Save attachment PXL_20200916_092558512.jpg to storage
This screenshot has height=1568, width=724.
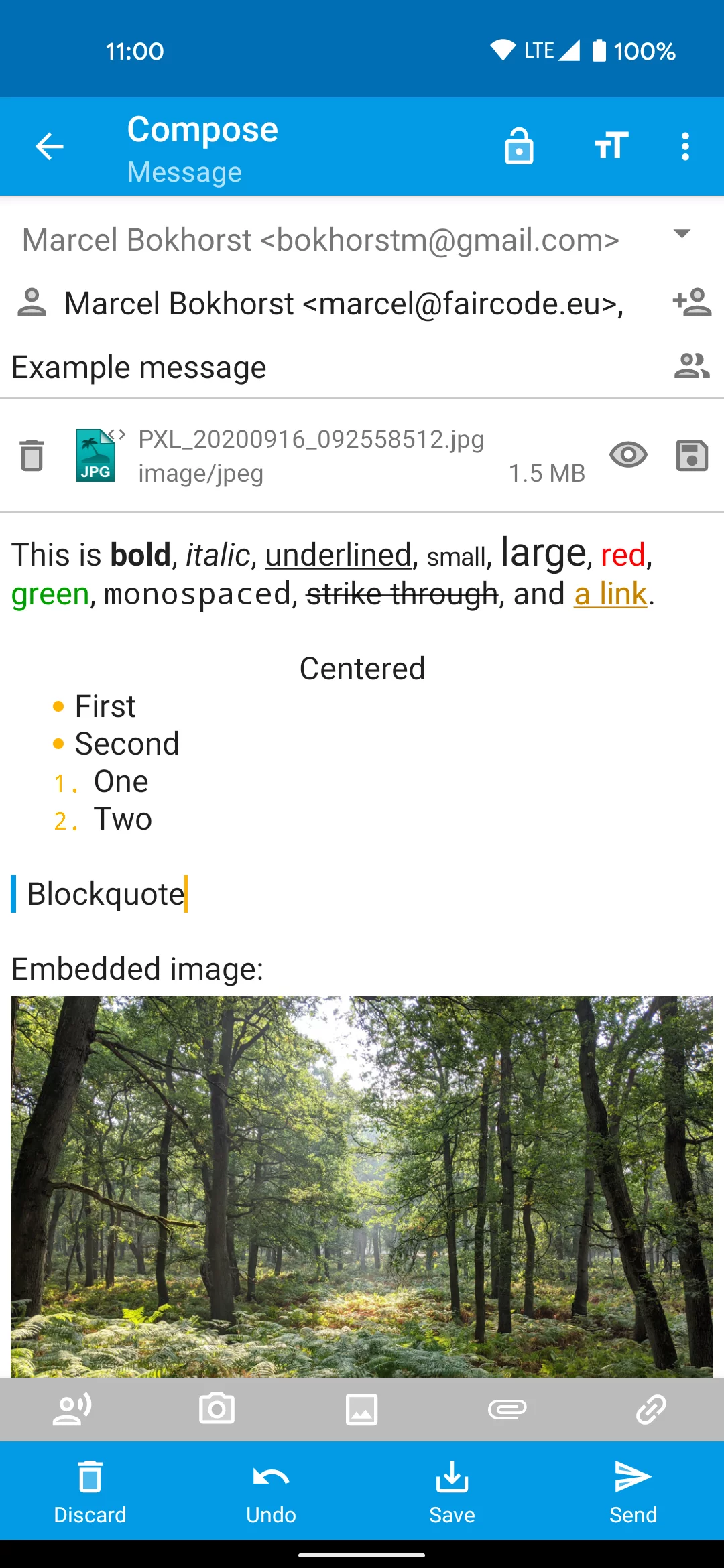click(x=692, y=456)
